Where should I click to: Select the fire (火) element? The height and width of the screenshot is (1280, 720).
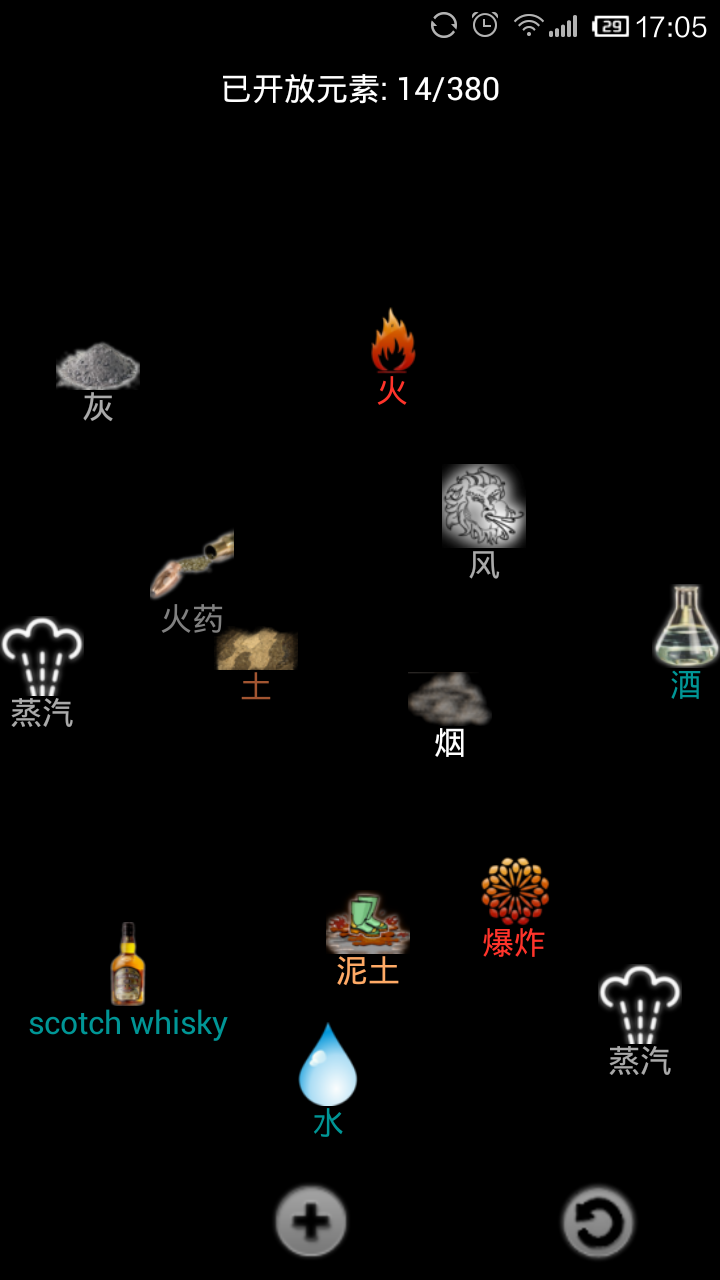pyautogui.click(x=392, y=343)
